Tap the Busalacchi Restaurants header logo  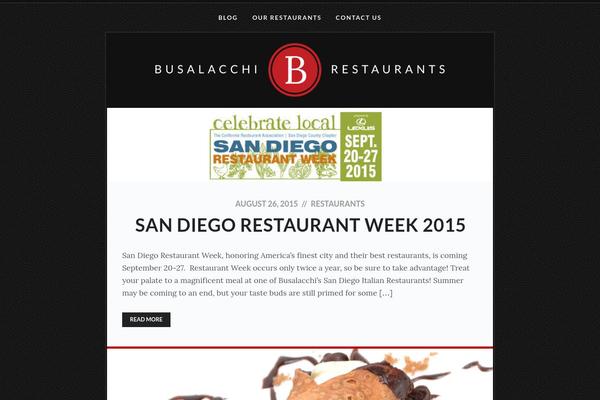tap(300, 70)
